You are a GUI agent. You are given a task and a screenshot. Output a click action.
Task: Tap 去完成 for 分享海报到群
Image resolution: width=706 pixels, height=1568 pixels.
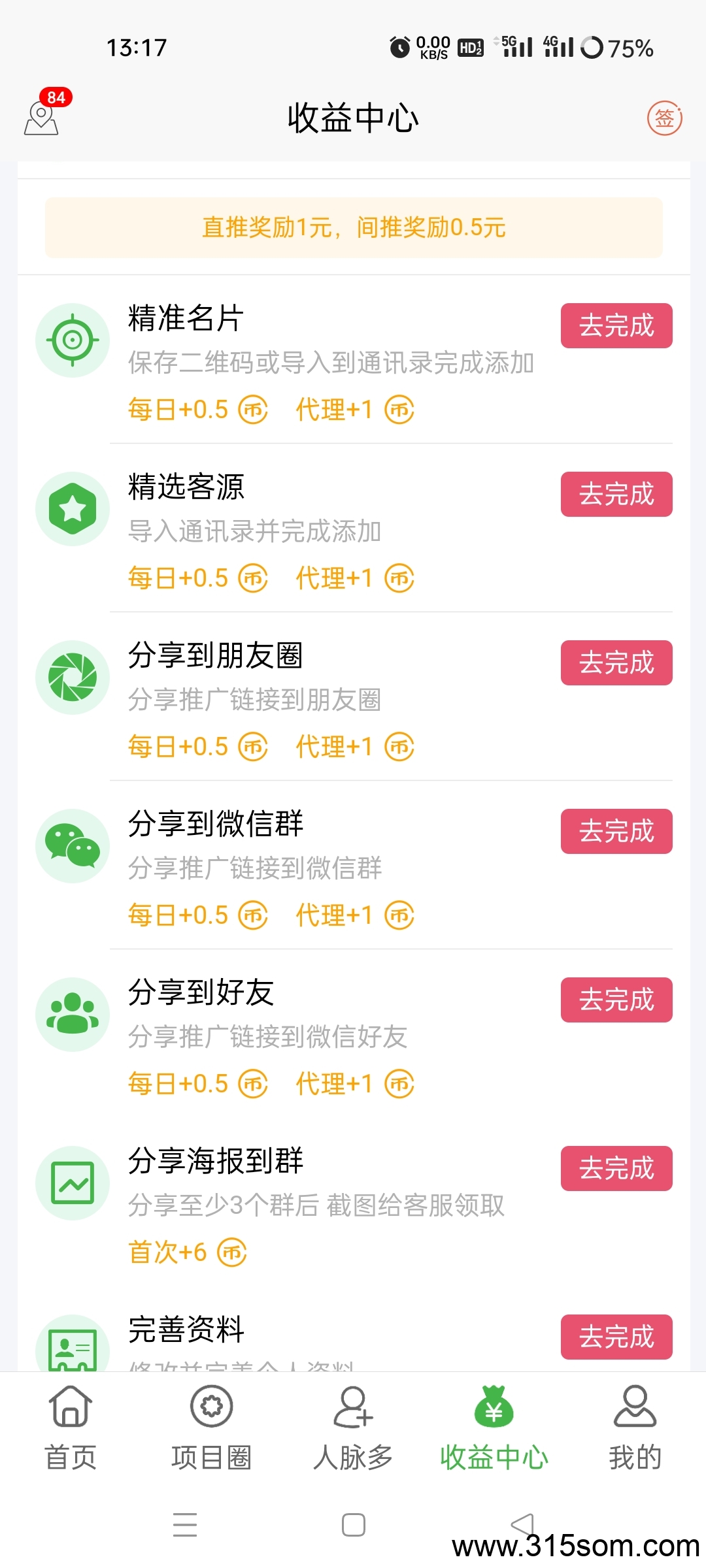[x=616, y=1168]
